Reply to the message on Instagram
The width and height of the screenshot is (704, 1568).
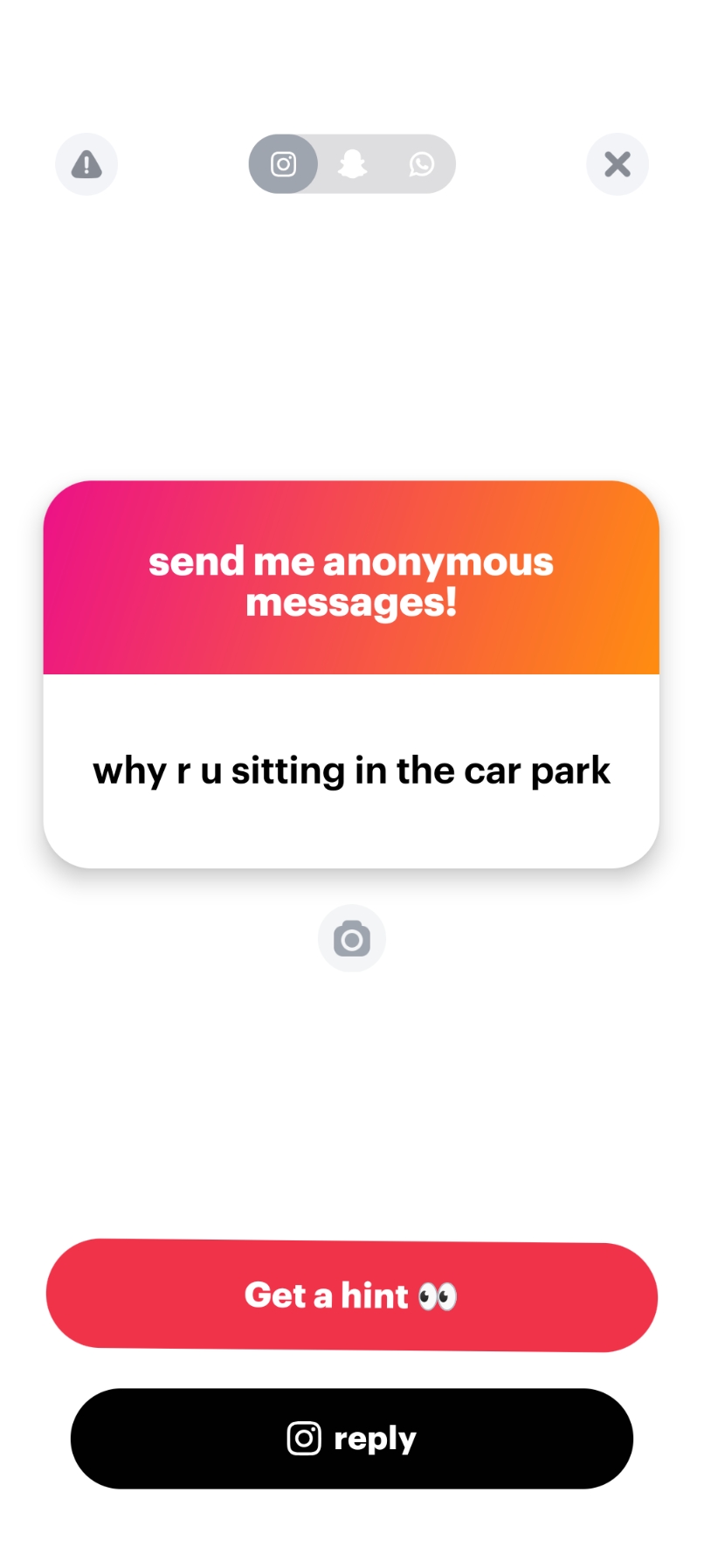351,1439
